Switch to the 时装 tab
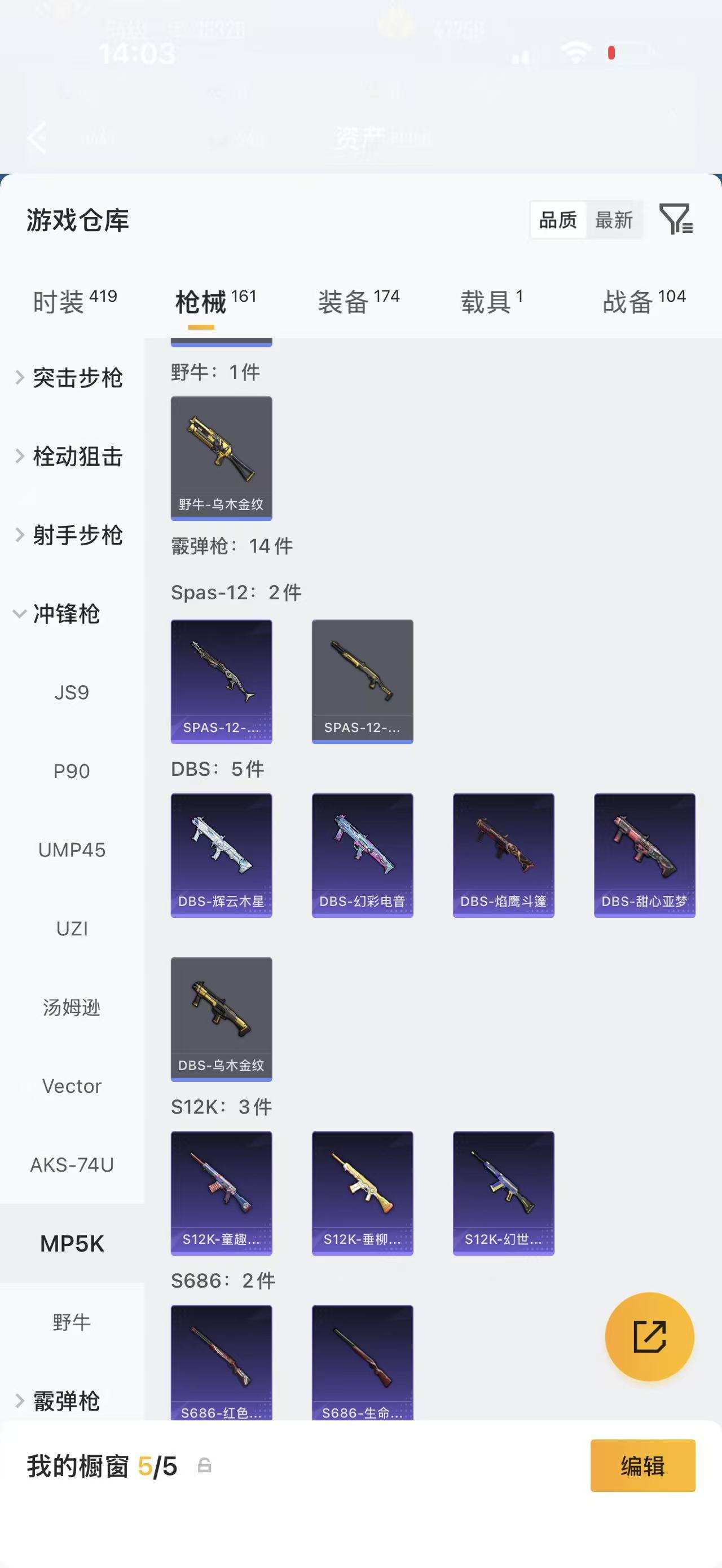The height and width of the screenshot is (1568, 722). 74,301
